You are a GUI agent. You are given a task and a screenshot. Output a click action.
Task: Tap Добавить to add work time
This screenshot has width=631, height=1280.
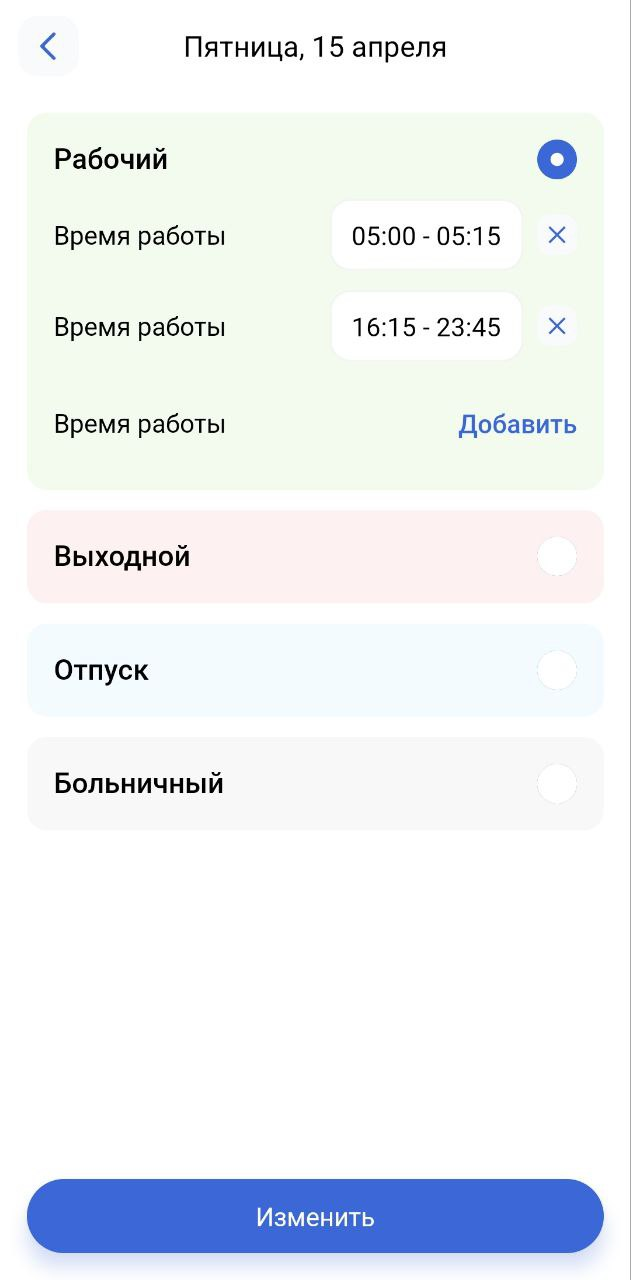[x=517, y=424]
